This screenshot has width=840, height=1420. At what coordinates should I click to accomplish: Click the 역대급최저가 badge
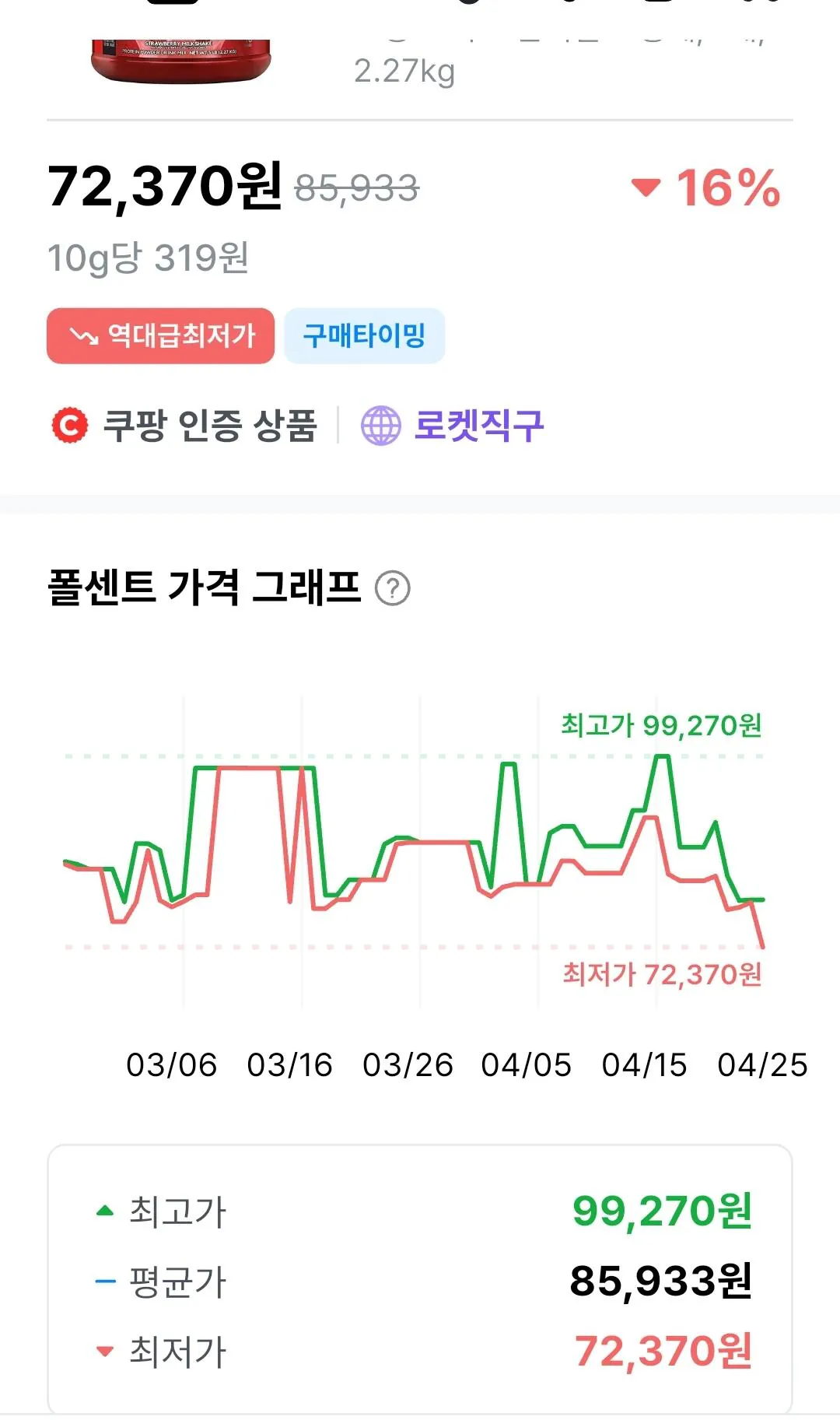coord(159,335)
